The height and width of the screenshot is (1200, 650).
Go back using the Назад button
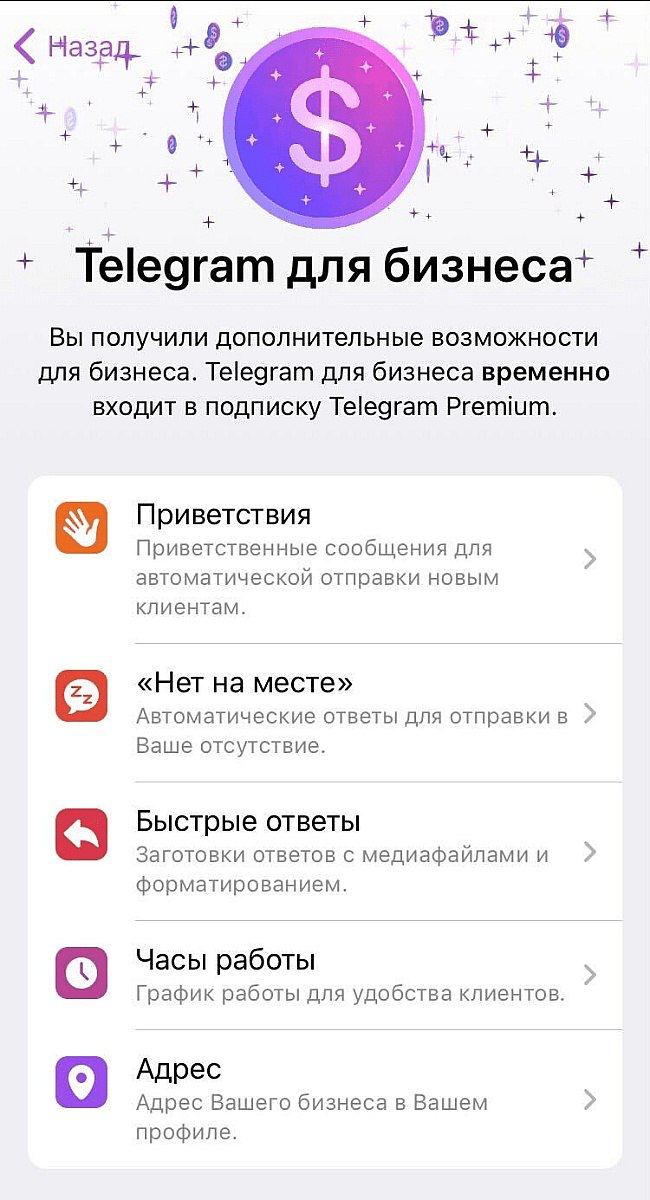tap(70, 47)
